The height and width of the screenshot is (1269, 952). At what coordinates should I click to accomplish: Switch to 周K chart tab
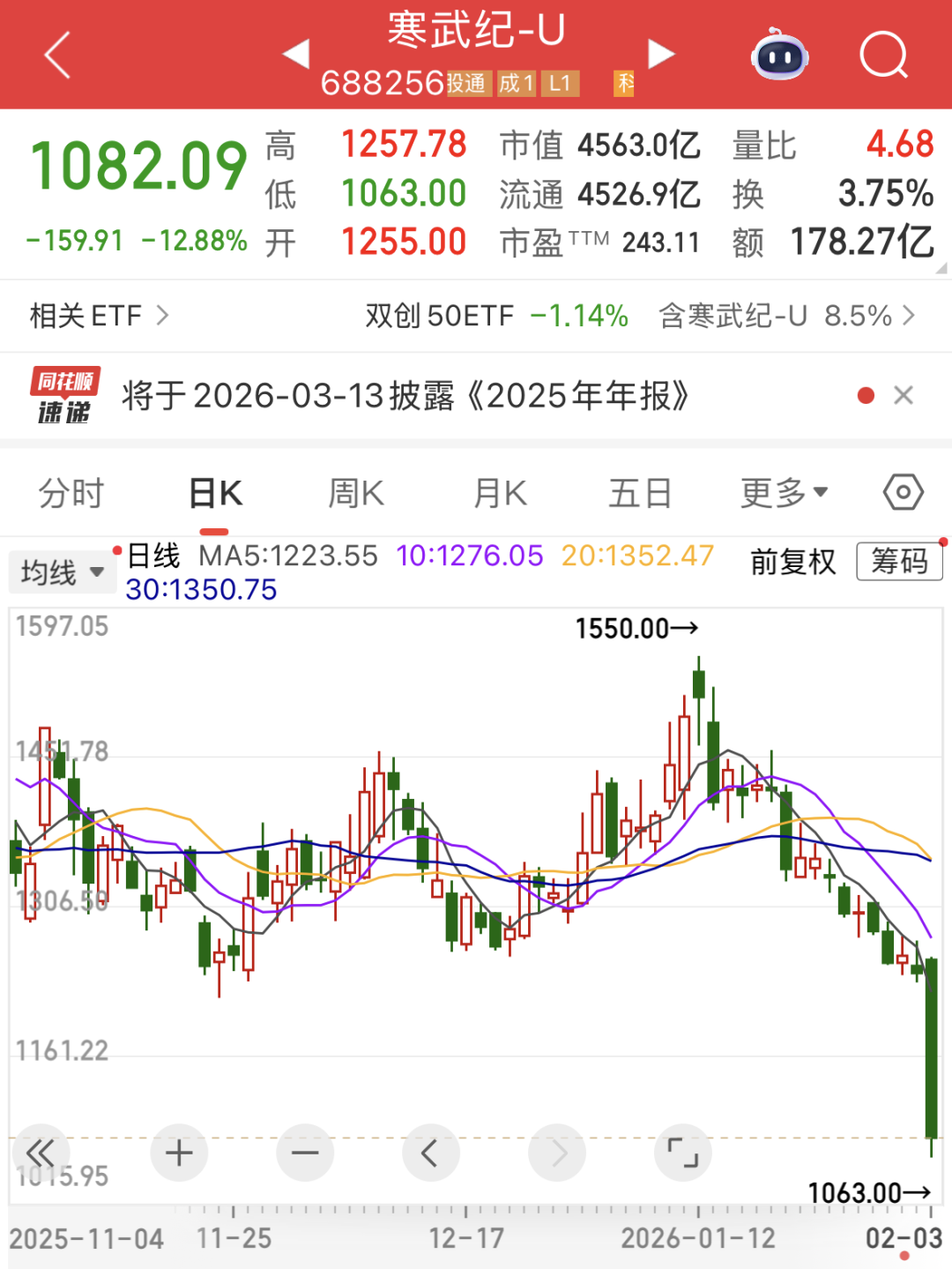tap(356, 493)
